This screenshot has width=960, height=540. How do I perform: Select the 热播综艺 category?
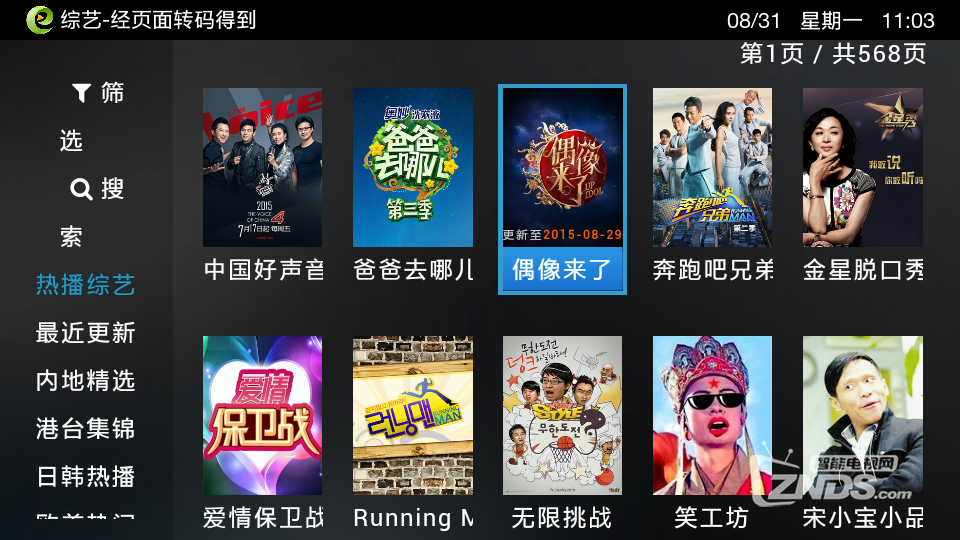click(86, 285)
